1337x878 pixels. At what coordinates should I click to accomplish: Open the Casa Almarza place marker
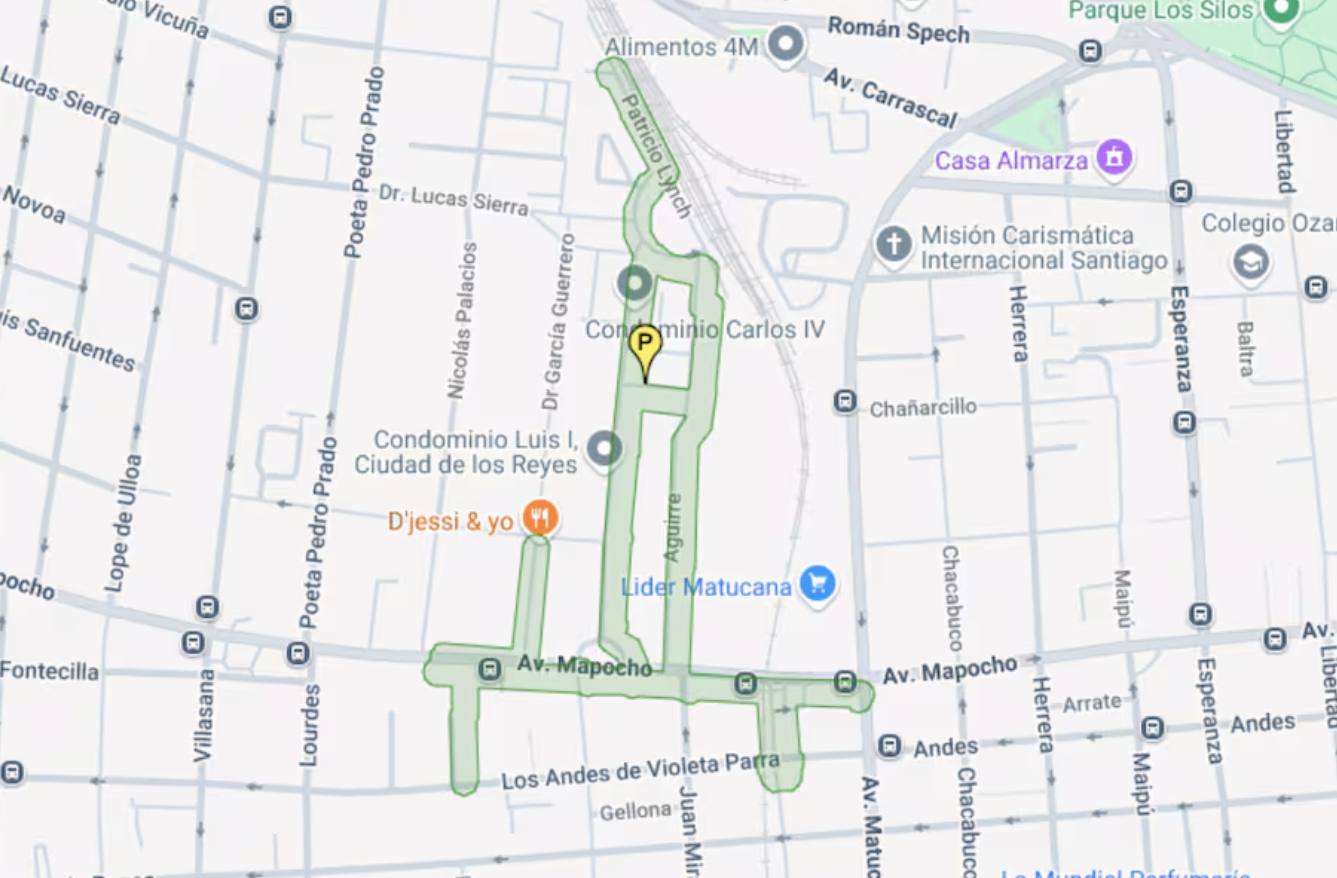pyautogui.click(x=1113, y=157)
